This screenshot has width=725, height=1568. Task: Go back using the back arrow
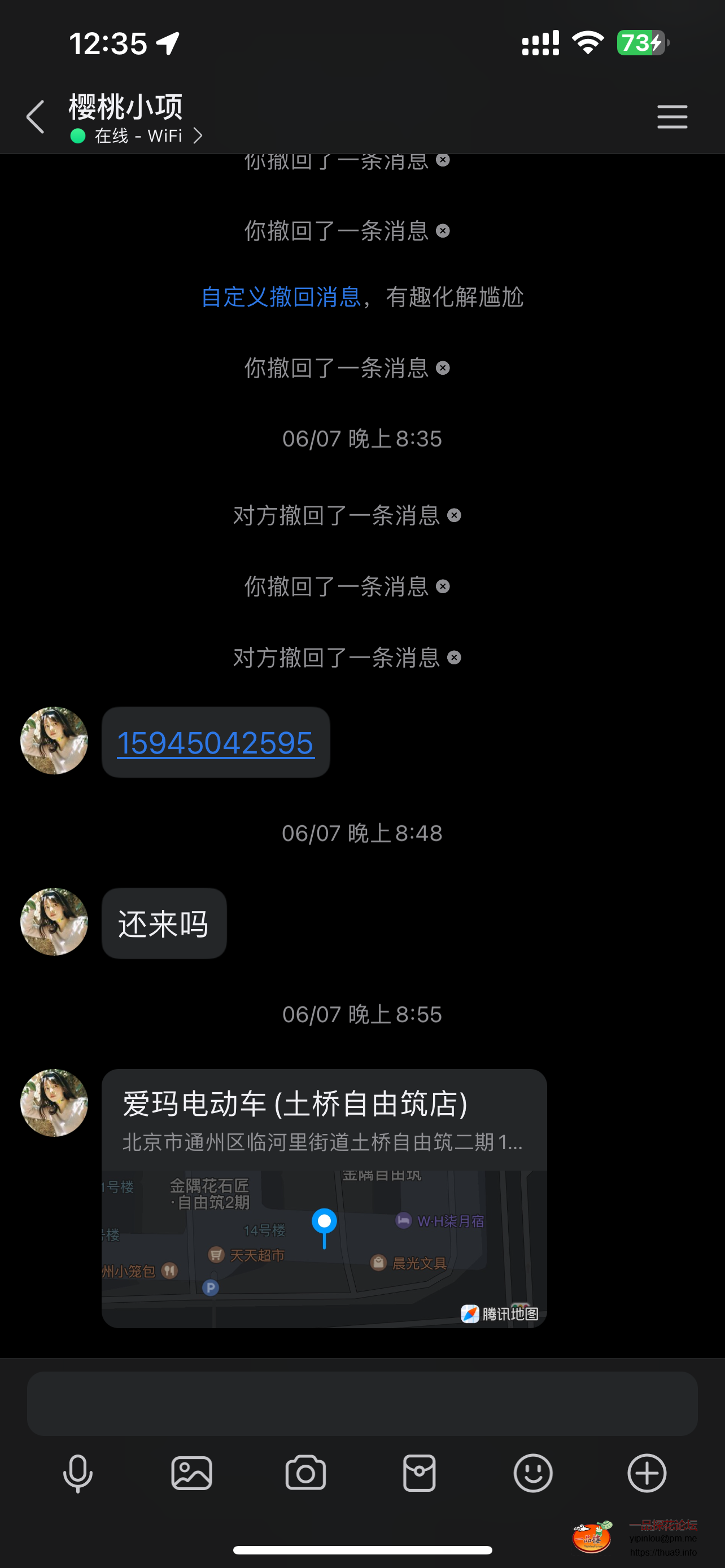pyautogui.click(x=34, y=116)
